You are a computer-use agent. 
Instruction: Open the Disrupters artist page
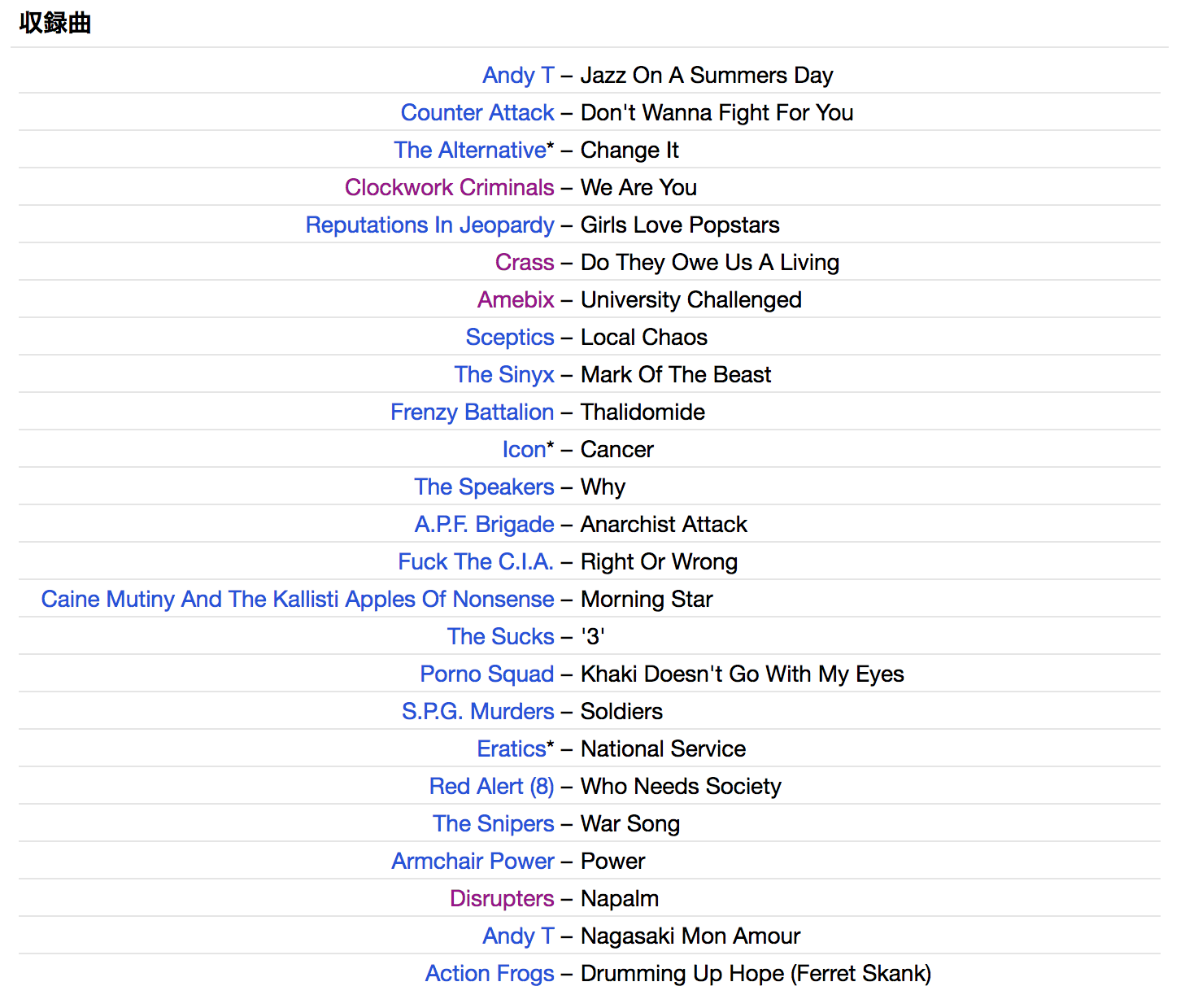(x=502, y=899)
